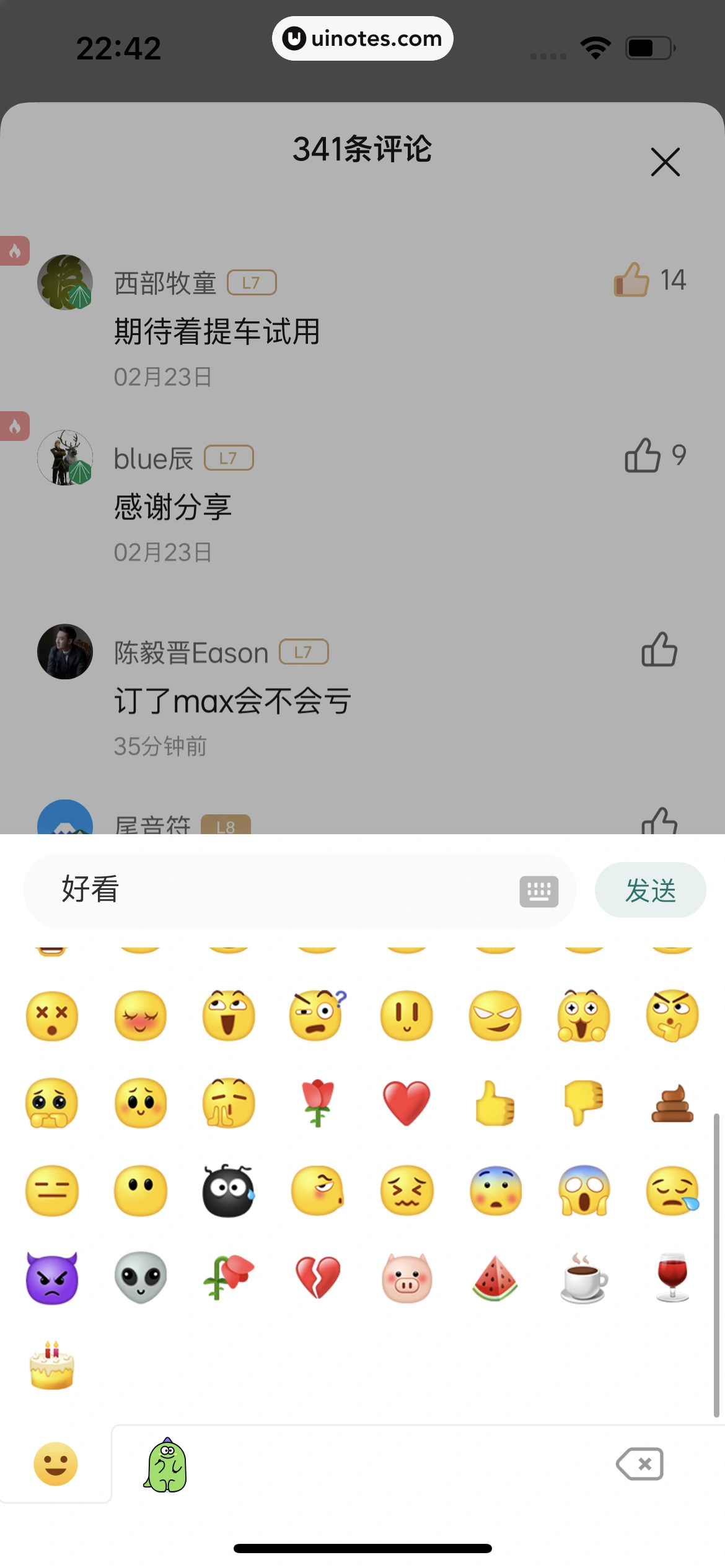This screenshot has height=1568, width=725.
Task: Tap 发送 to send the comment
Action: [650, 890]
